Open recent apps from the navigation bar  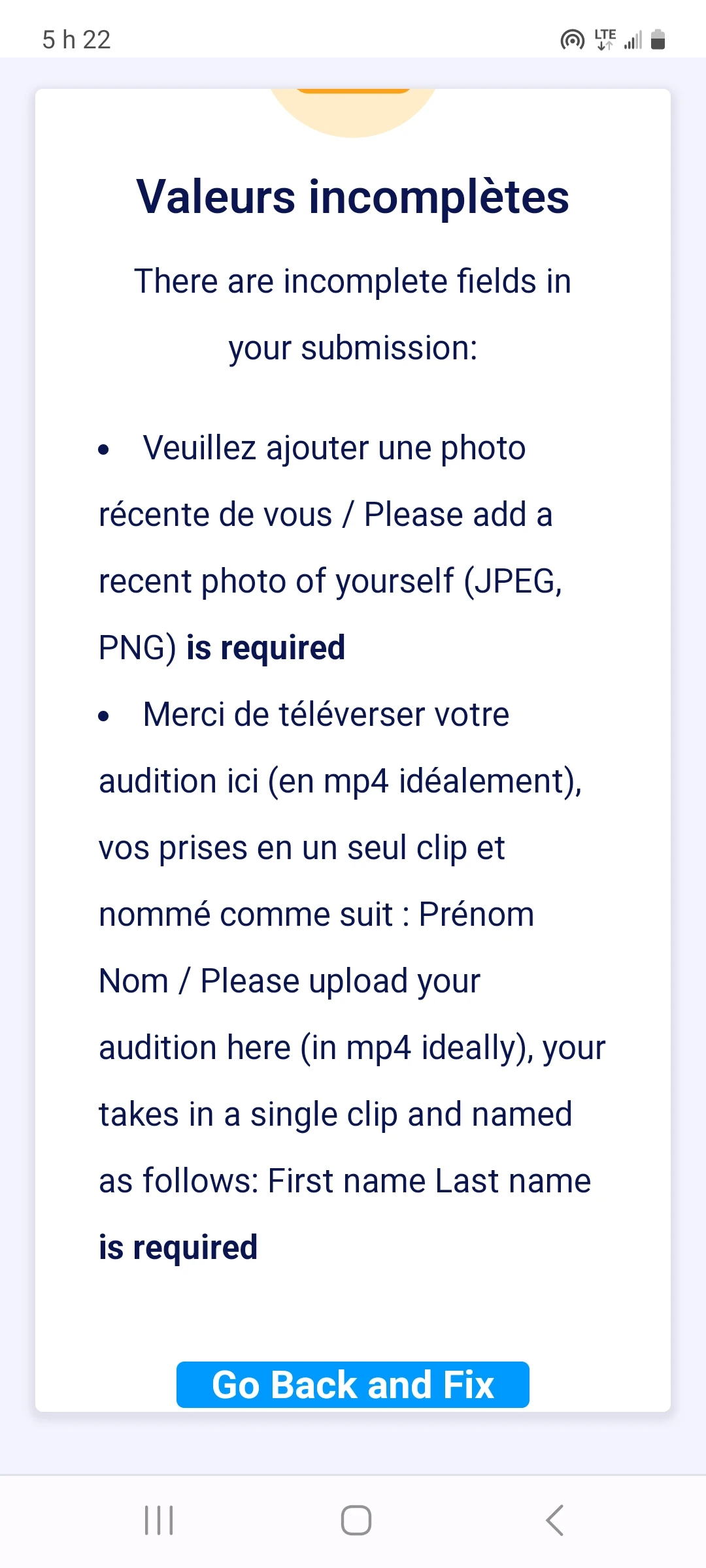tap(159, 1520)
